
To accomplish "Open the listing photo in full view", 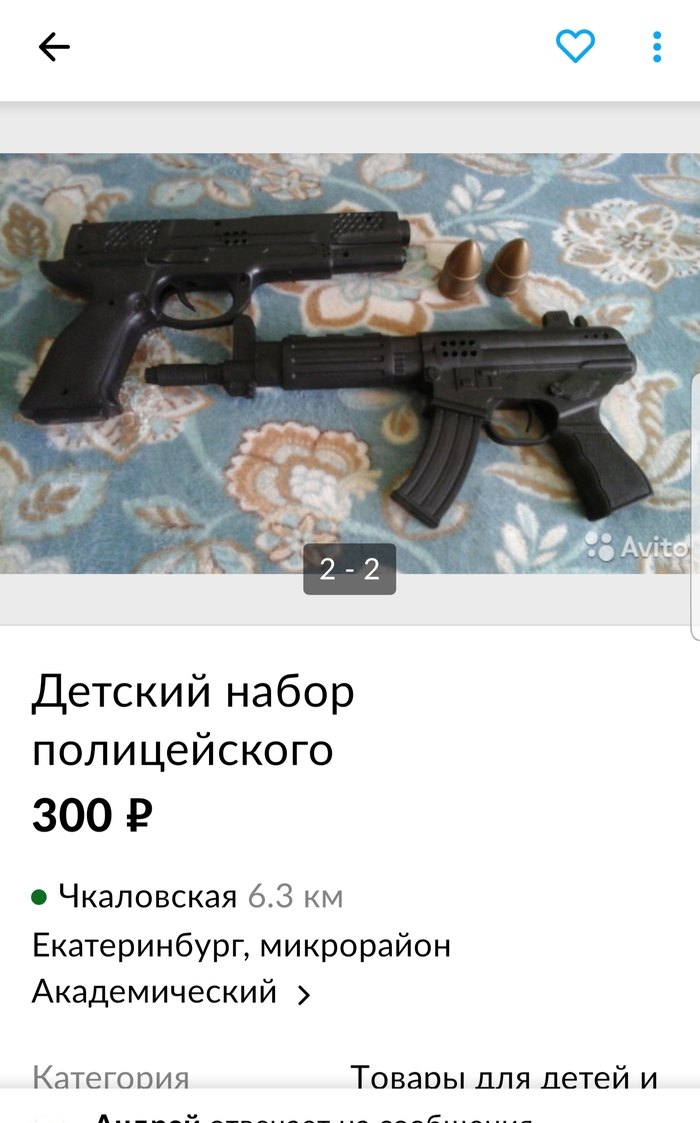I will (x=350, y=362).
